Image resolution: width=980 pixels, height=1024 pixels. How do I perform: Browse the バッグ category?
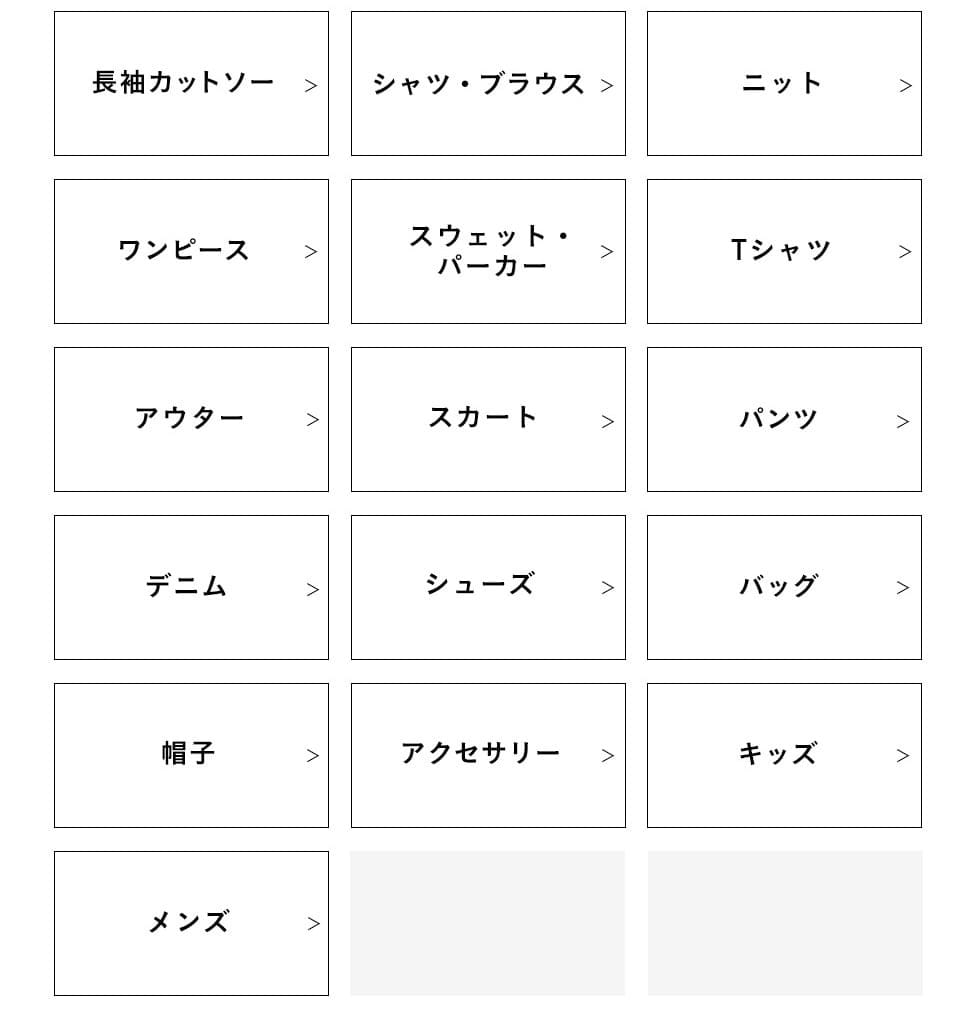point(784,587)
